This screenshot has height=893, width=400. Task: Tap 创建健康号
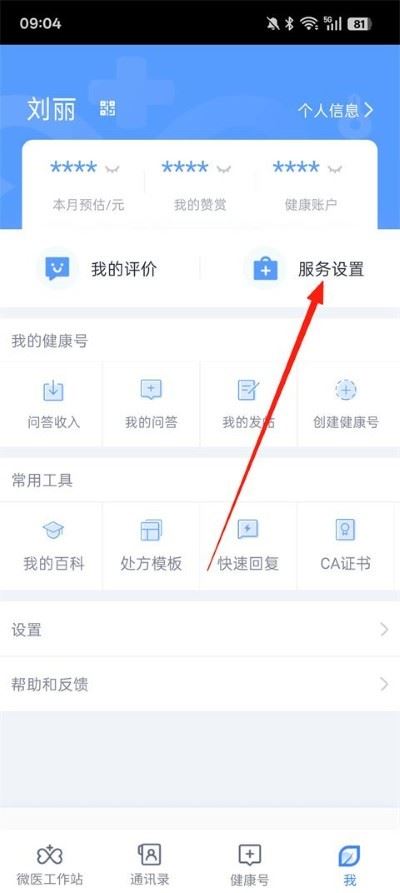coord(346,403)
